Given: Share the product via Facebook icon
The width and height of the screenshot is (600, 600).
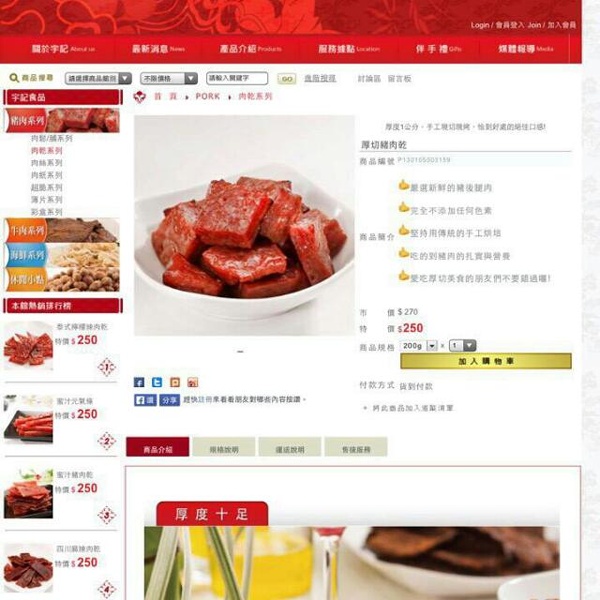Looking at the screenshot, I should point(139,382).
